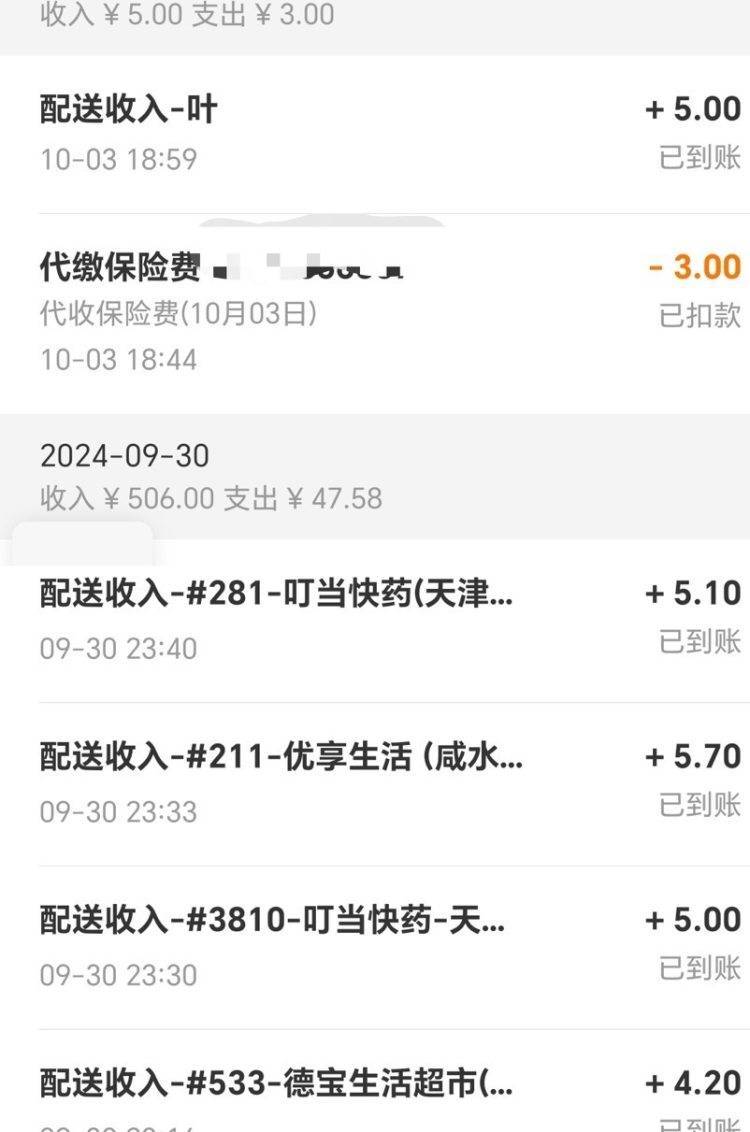Tap the +5.00 amount beside 配送收入-叶
The width and height of the screenshot is (750, 1132).
690,108
